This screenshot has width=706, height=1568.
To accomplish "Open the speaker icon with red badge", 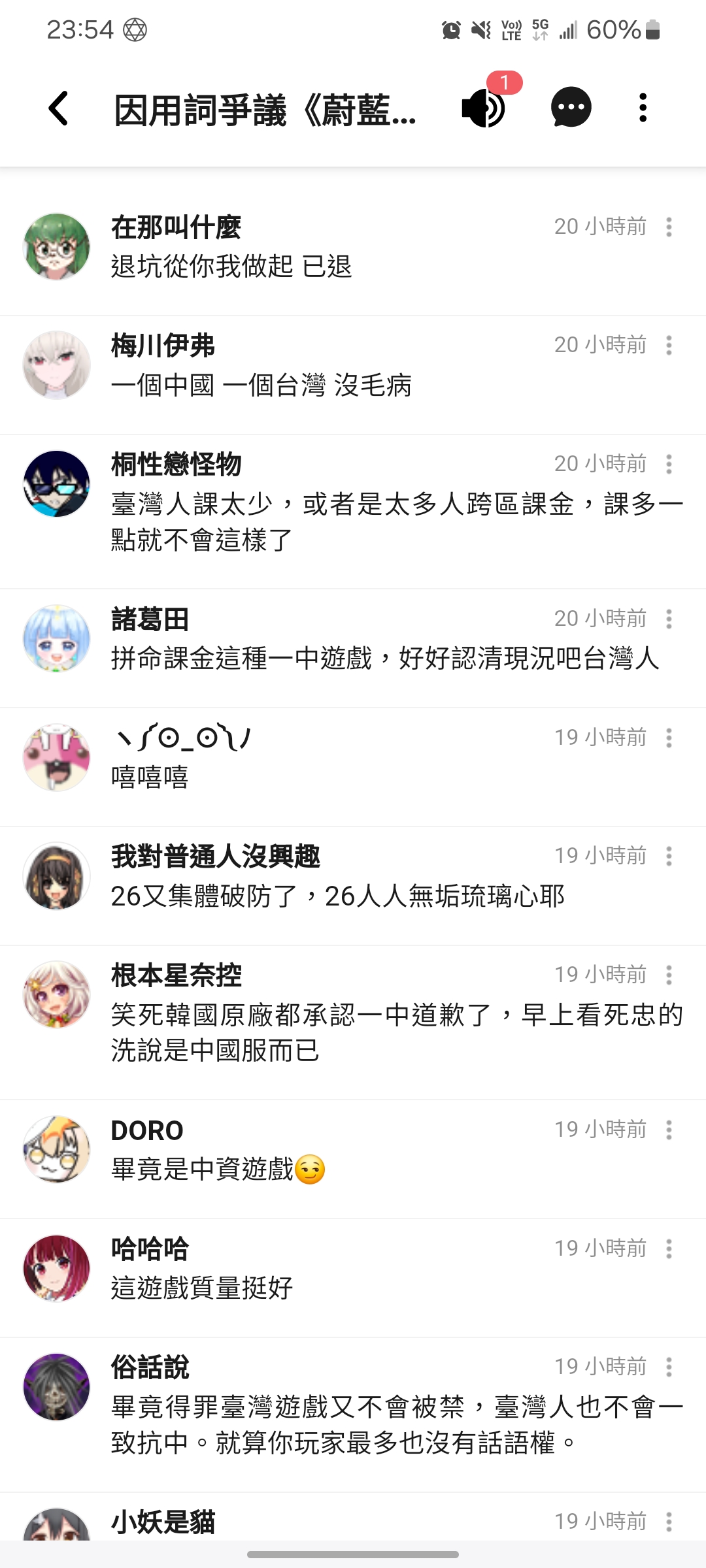I will click(x=484, y=107).
